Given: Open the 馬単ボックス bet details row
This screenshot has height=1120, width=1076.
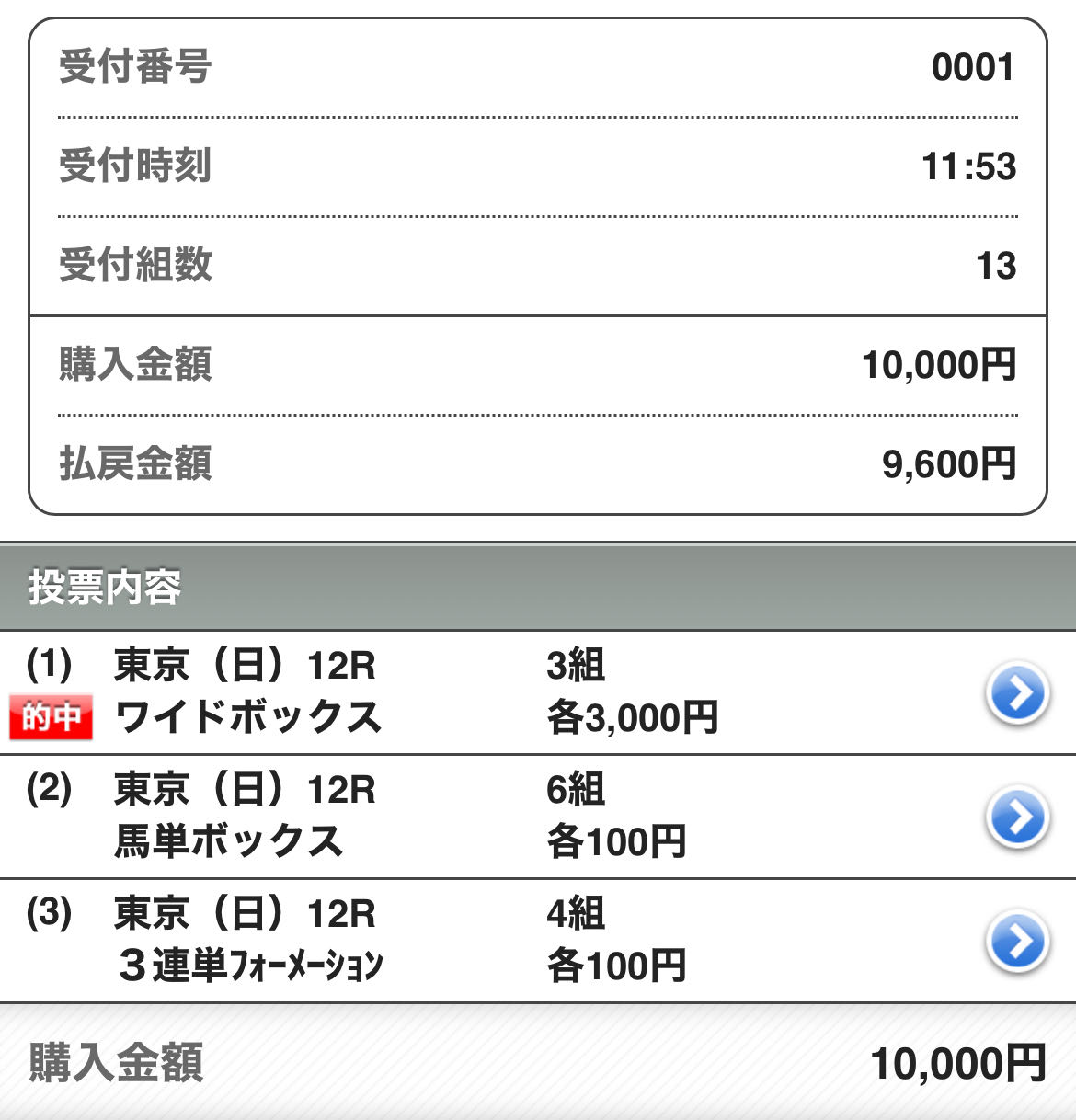Looking at the screenshot, I should 1016,817.
